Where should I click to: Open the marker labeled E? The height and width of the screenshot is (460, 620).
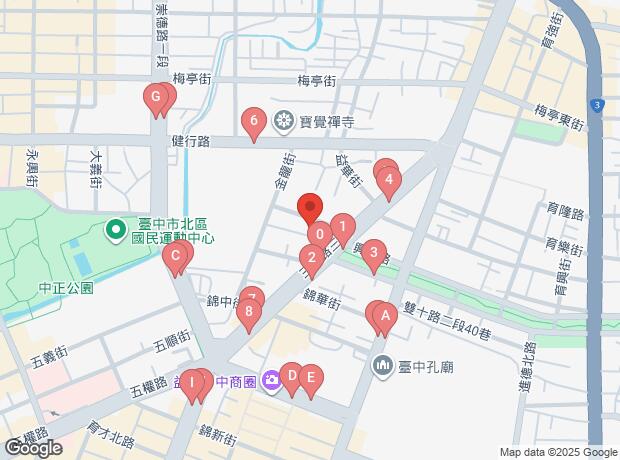311,377
